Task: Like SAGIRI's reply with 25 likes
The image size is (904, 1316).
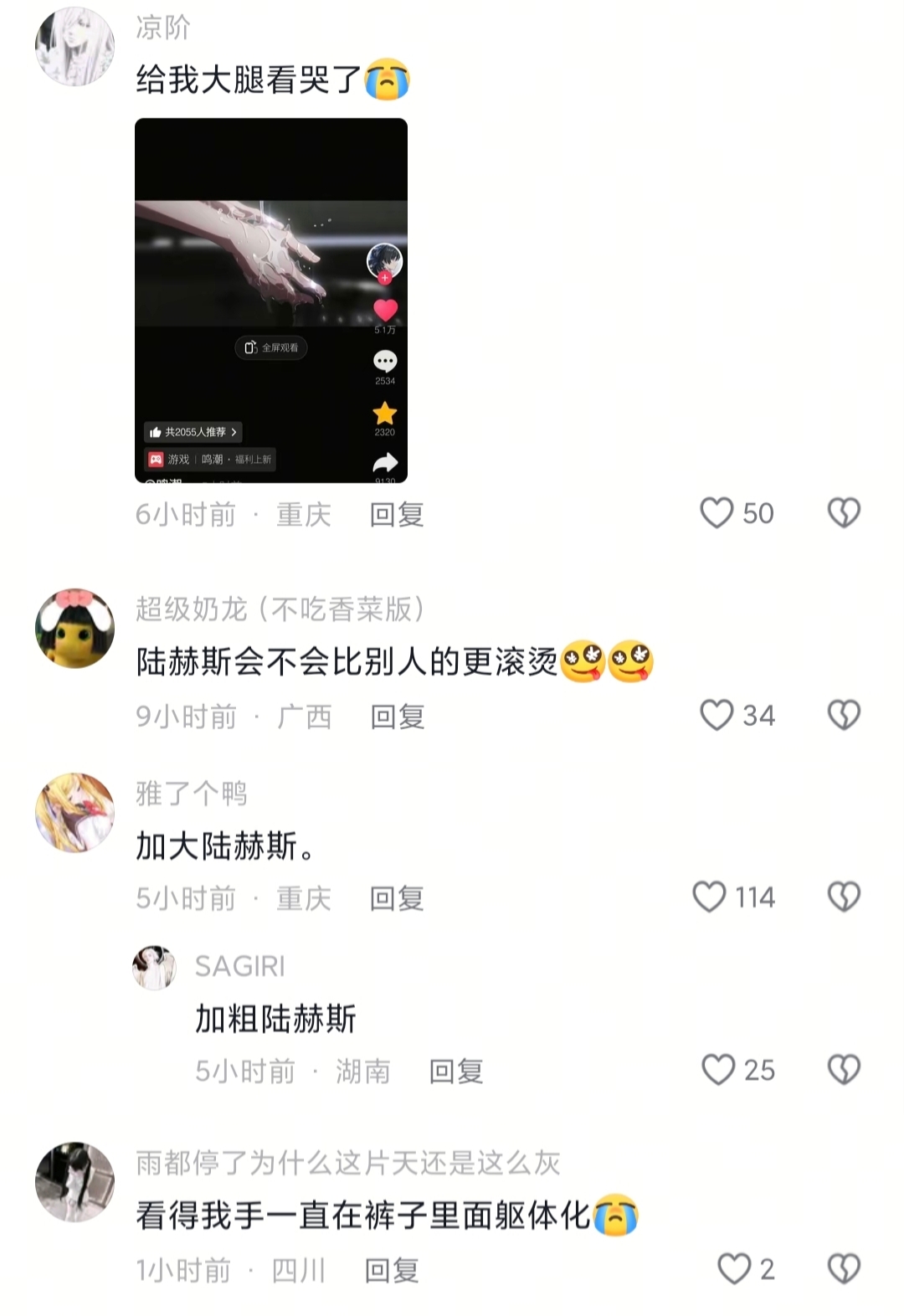Action: 718,1070
